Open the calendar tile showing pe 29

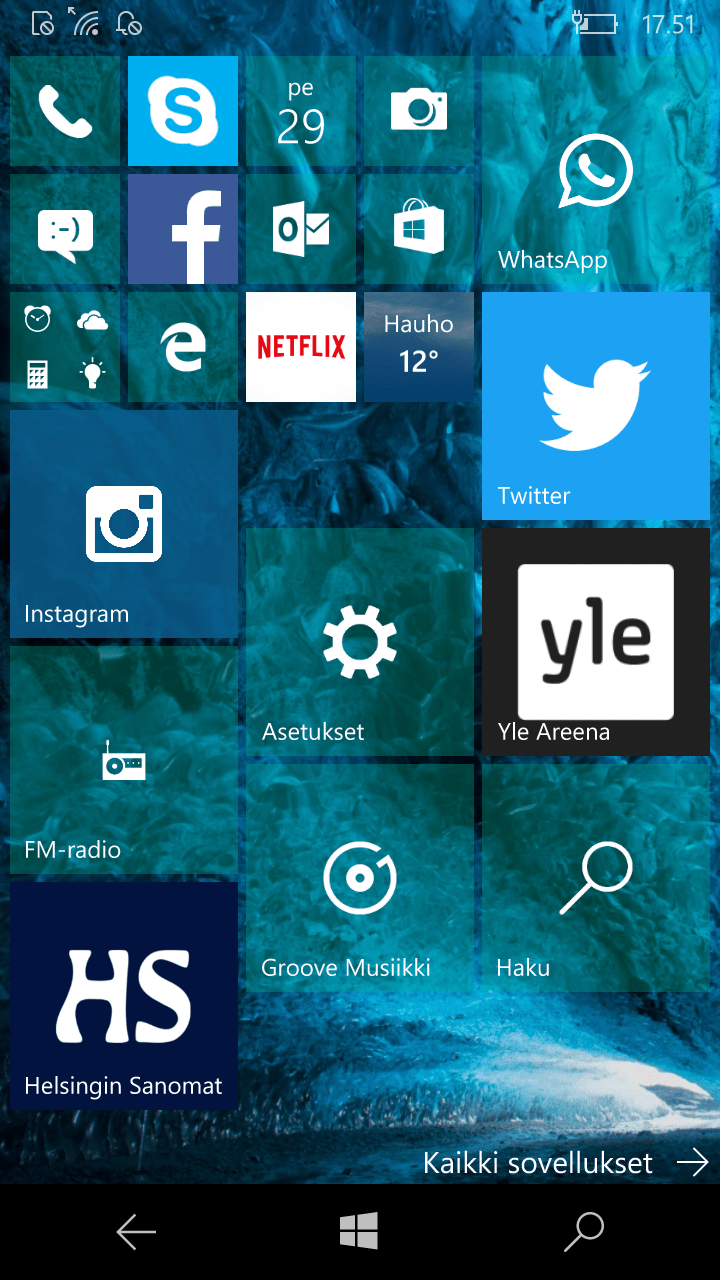tap(301, 111)
